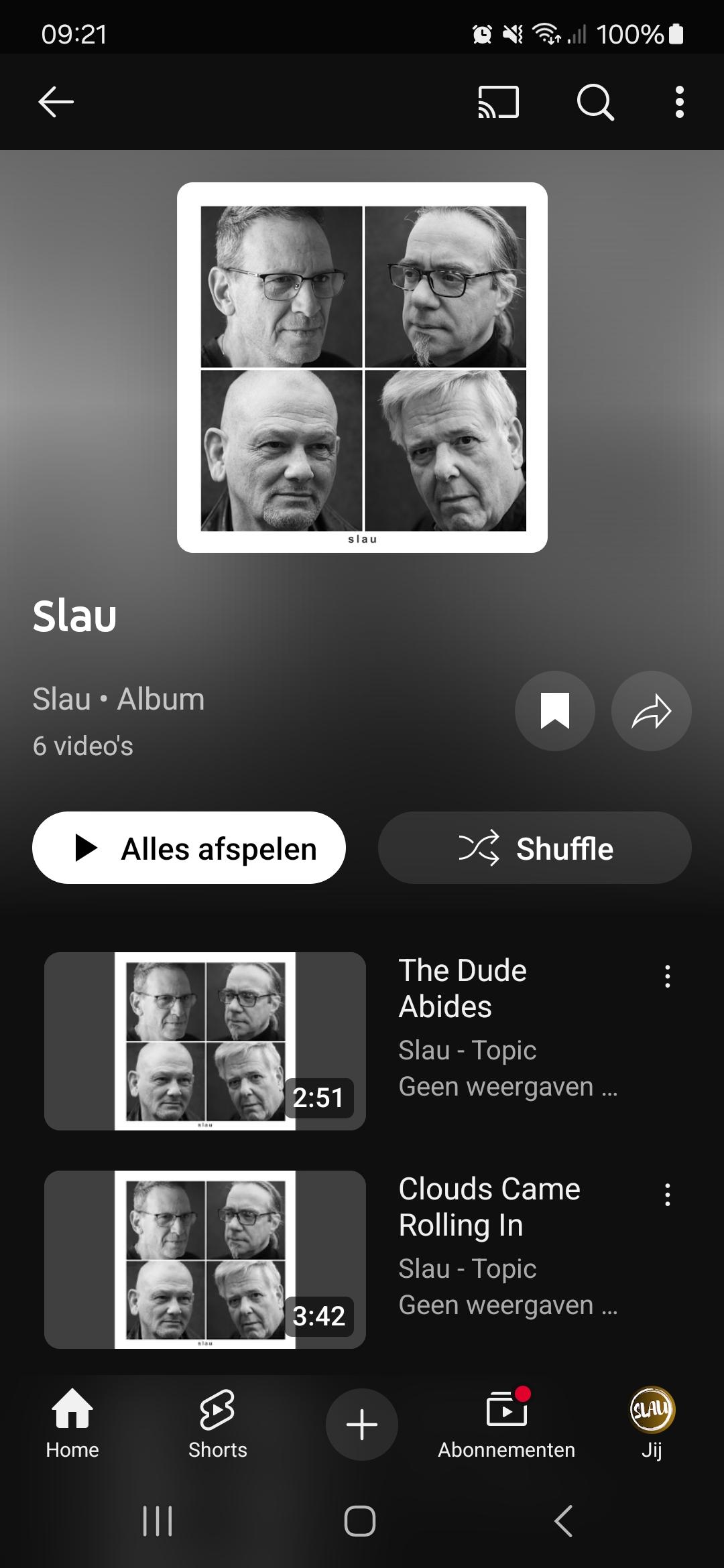
Task: Tap the system recent apps button
Action: [158, 1521]
